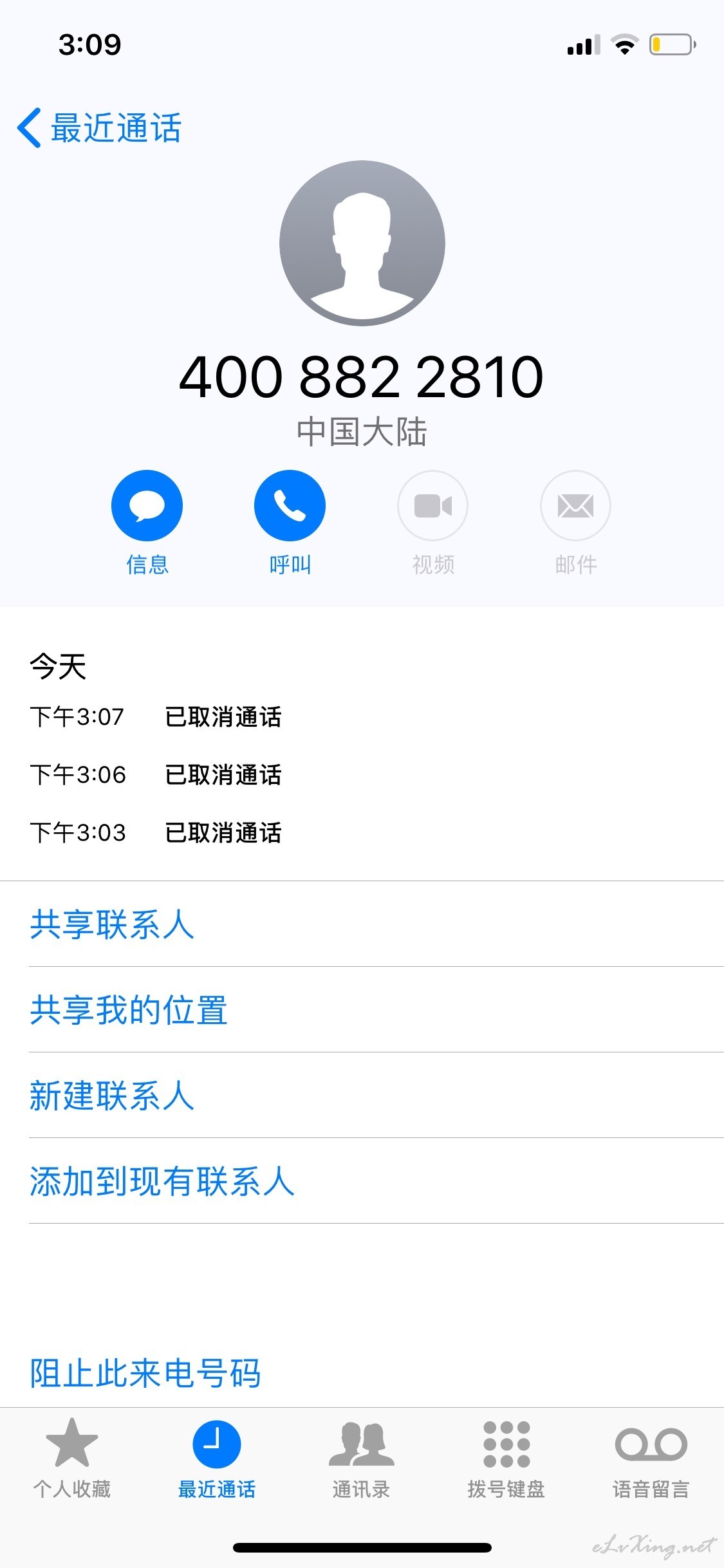Go back to 最近通话 list

[x=100, y=127]
